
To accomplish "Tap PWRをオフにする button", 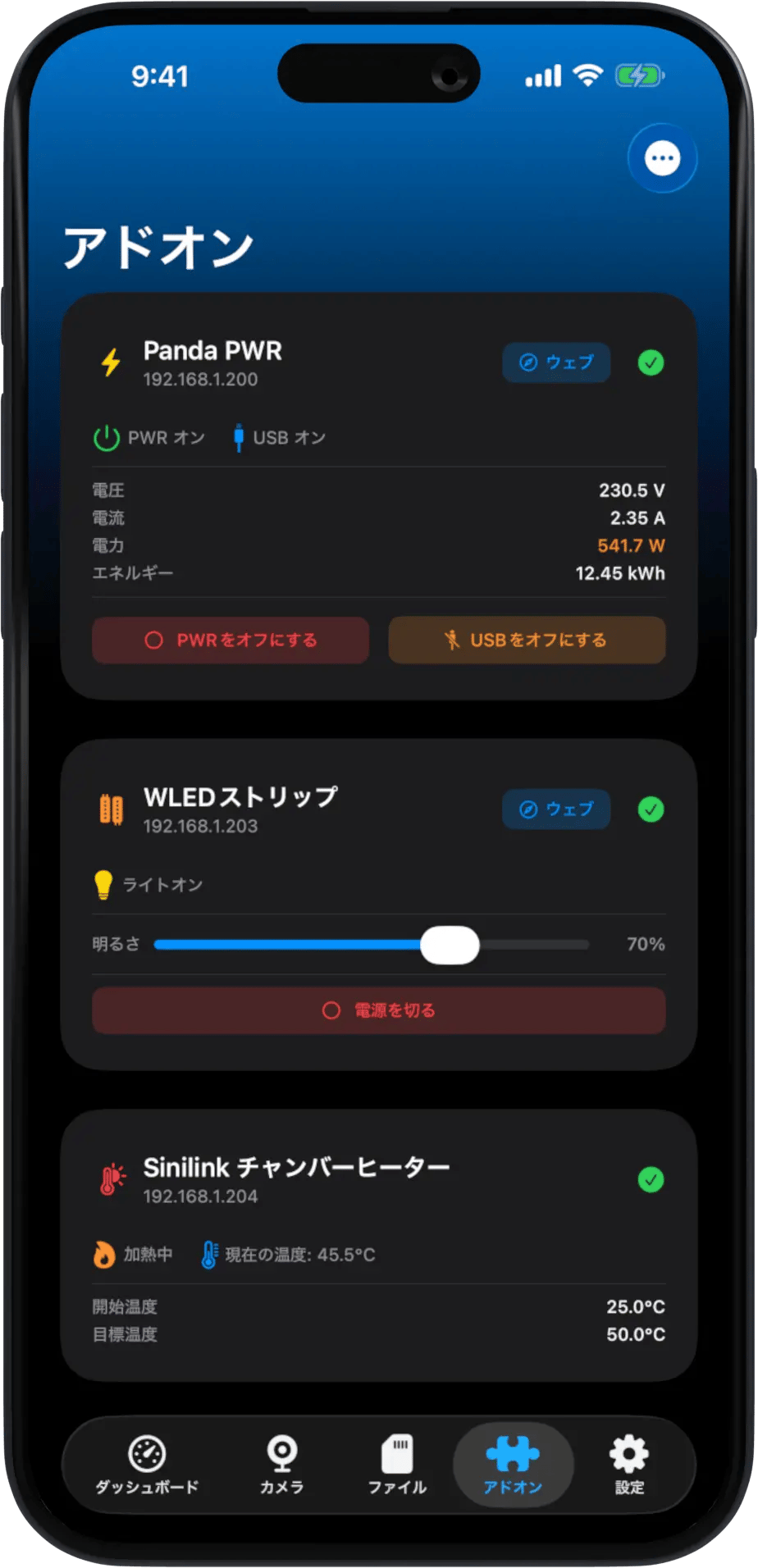I will click(231, 640).
